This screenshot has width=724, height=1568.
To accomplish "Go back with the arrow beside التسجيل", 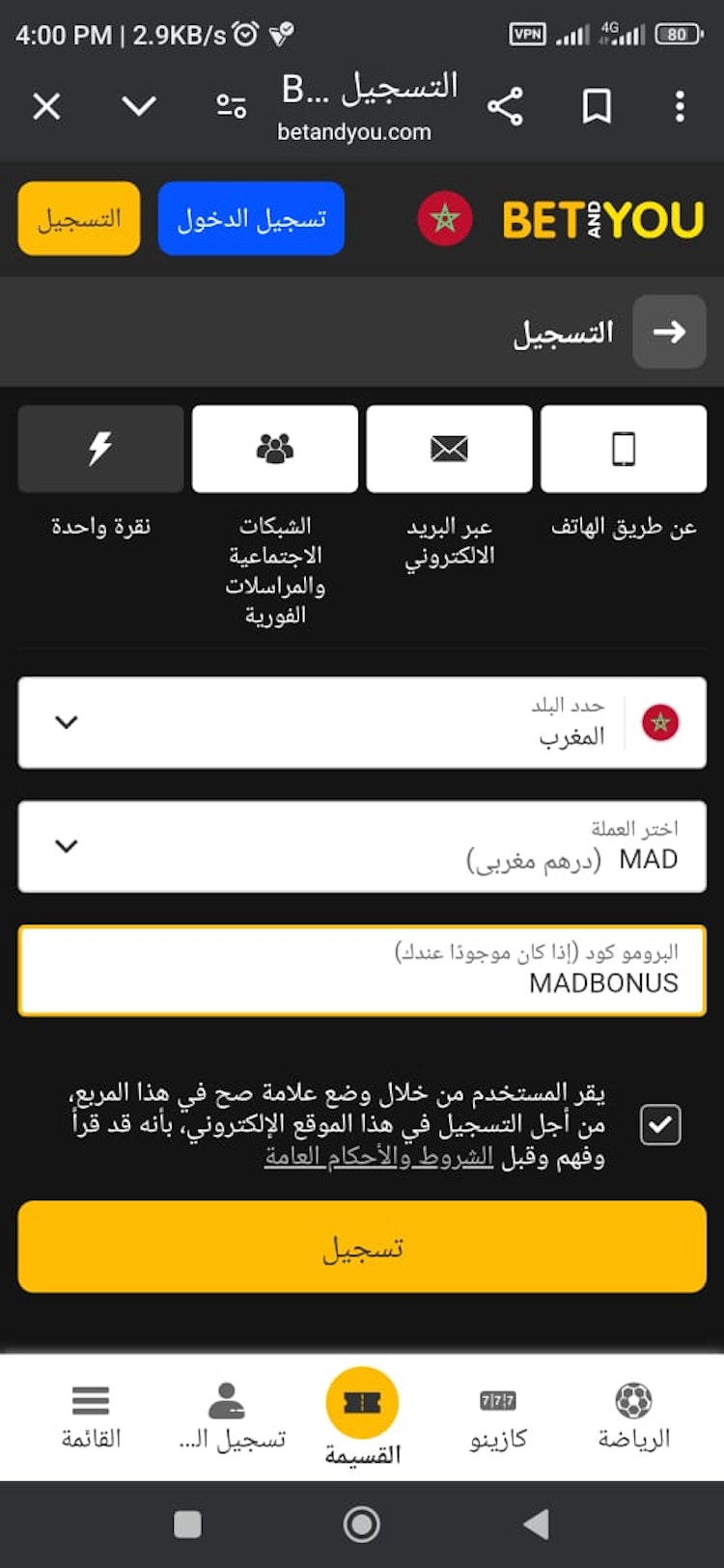I will tap(669, 332).
